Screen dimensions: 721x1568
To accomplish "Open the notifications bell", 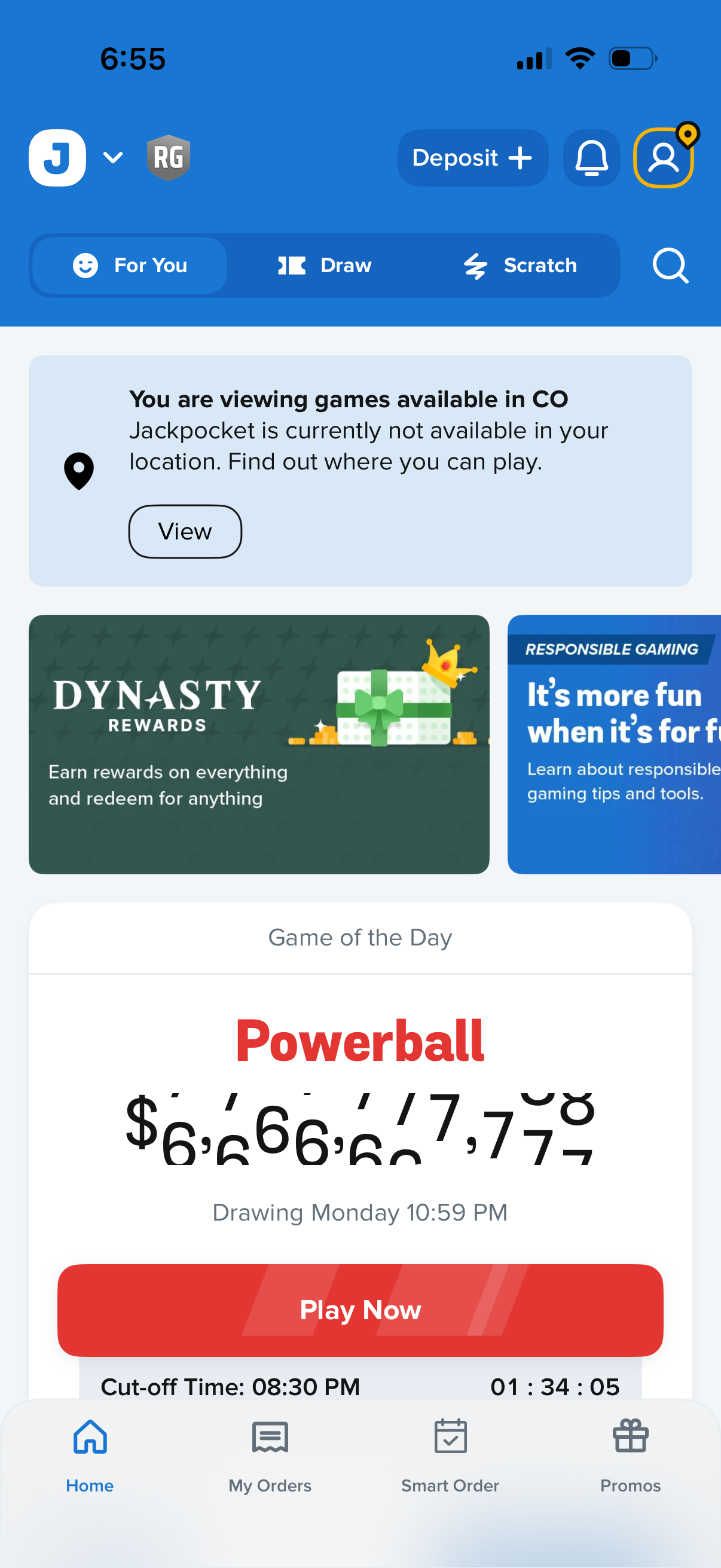I will point(591,158).
